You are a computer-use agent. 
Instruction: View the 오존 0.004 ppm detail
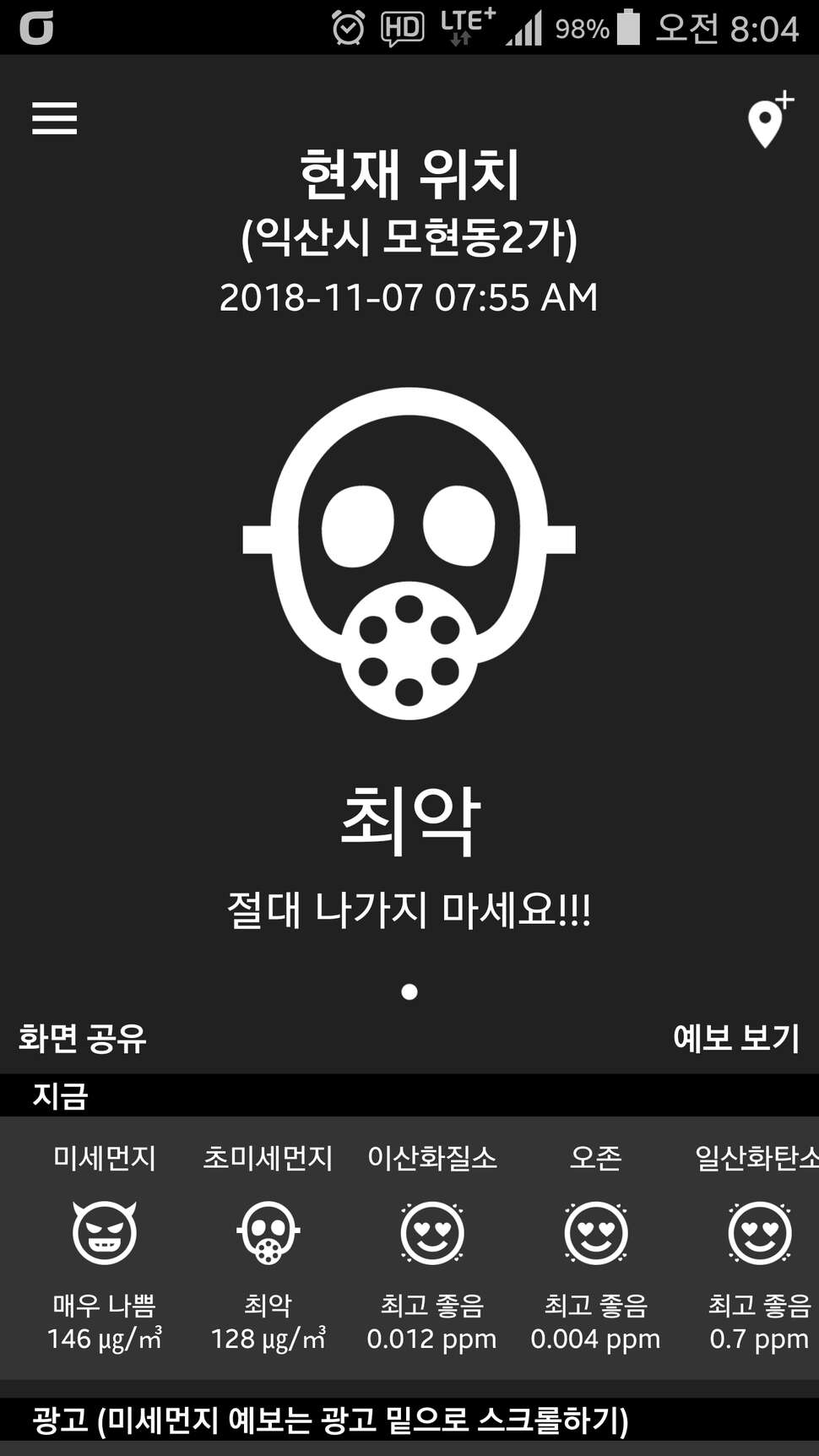(595, 1248)
